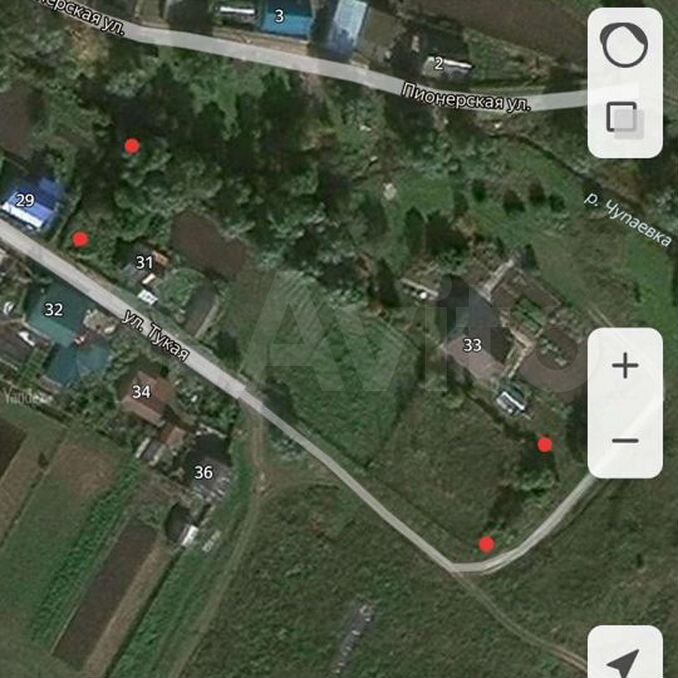Zoom out with the minus button
This screenshot has width=678, height=678.
click(x=625, y=441)
